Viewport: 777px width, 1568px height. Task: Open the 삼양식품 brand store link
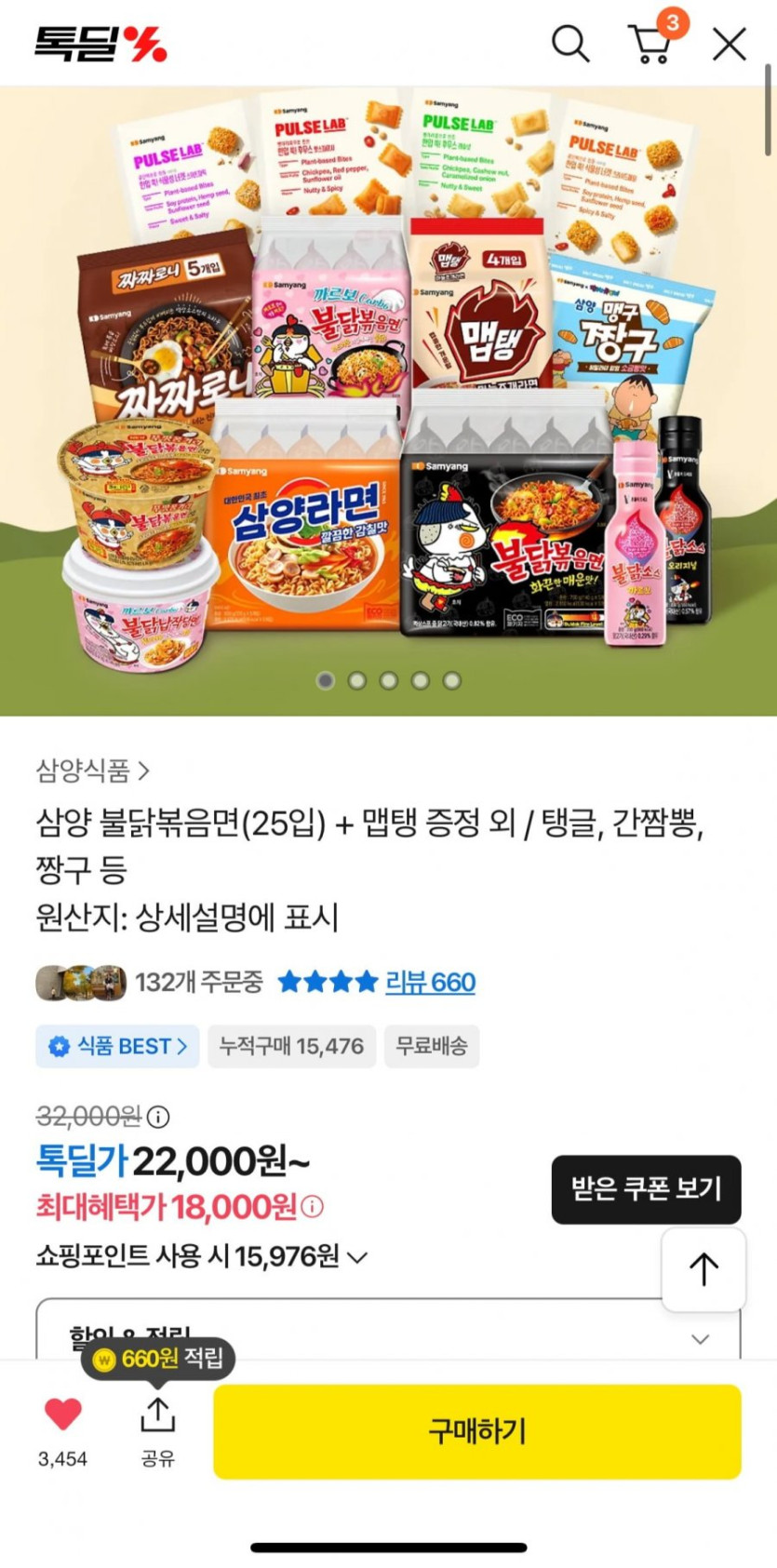(92, 771)
